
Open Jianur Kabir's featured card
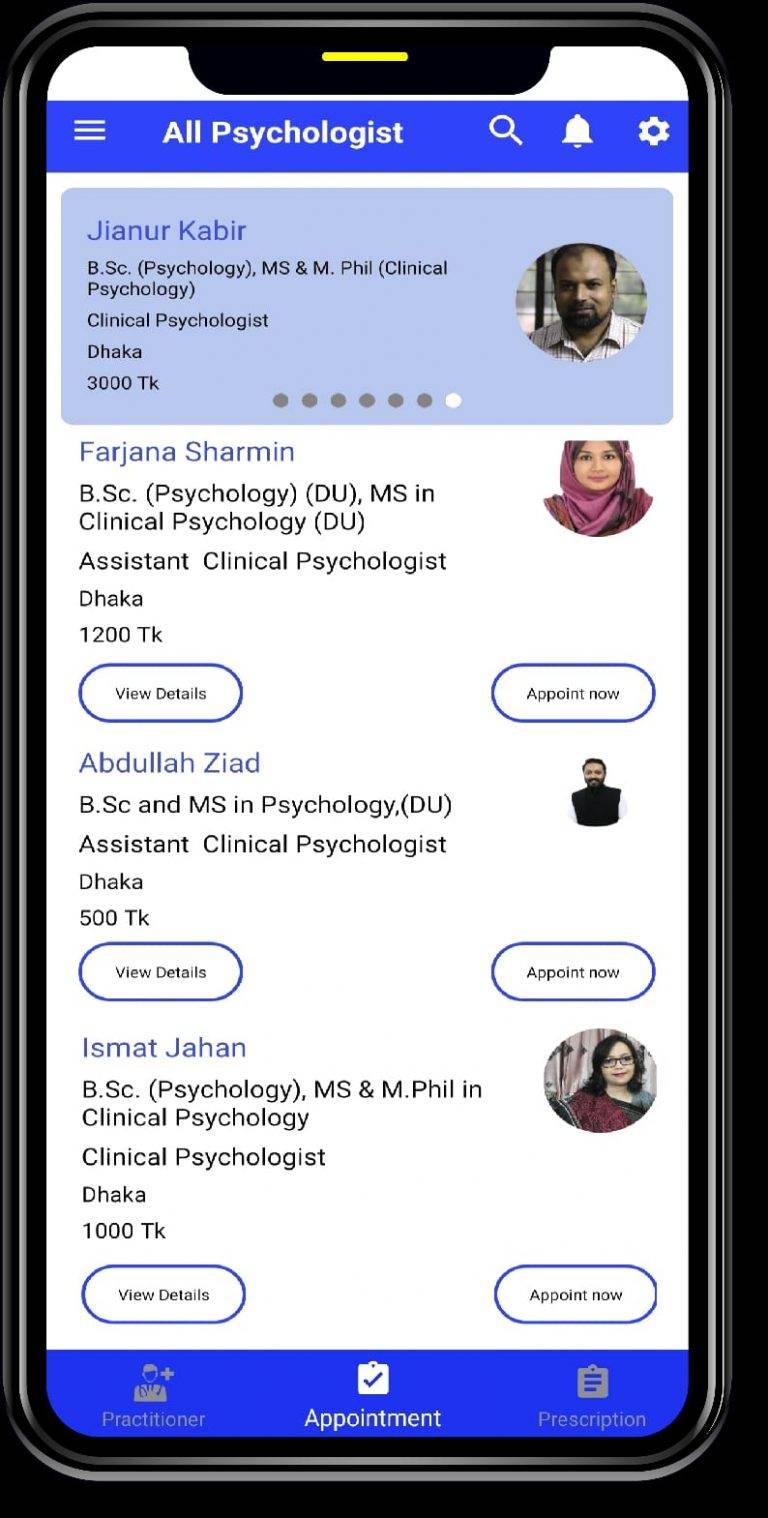coord(367,306)
